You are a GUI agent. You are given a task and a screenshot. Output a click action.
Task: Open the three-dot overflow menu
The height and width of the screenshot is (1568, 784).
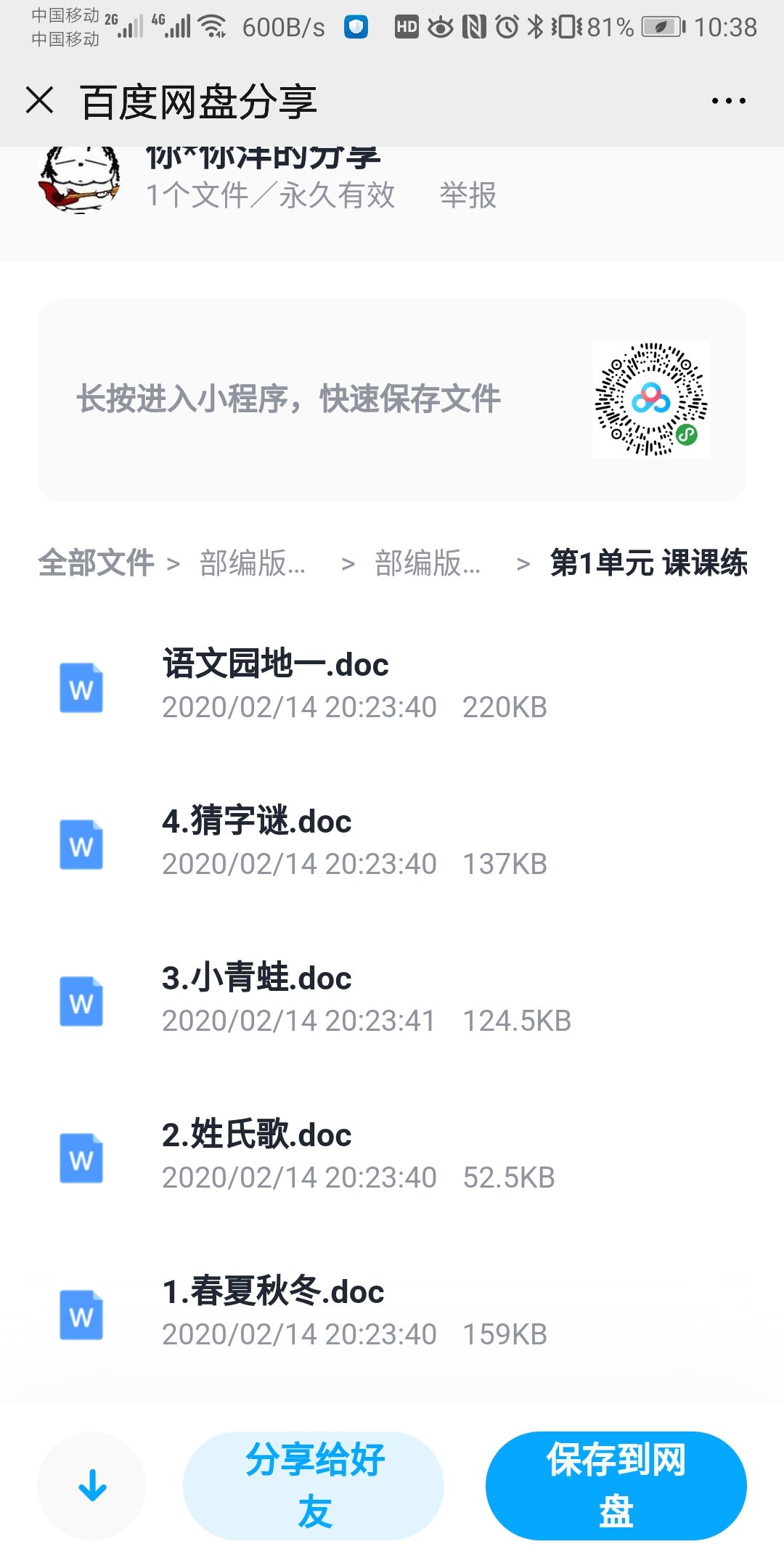(x=728, y=101)
